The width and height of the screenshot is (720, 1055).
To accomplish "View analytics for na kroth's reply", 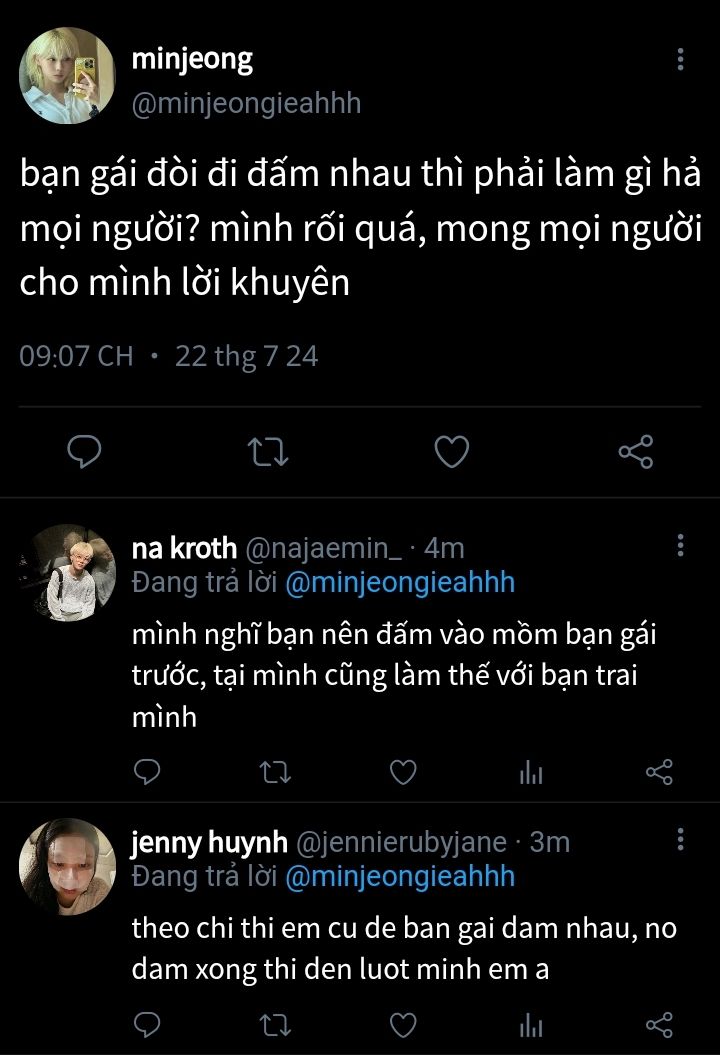I will (531, 772).
